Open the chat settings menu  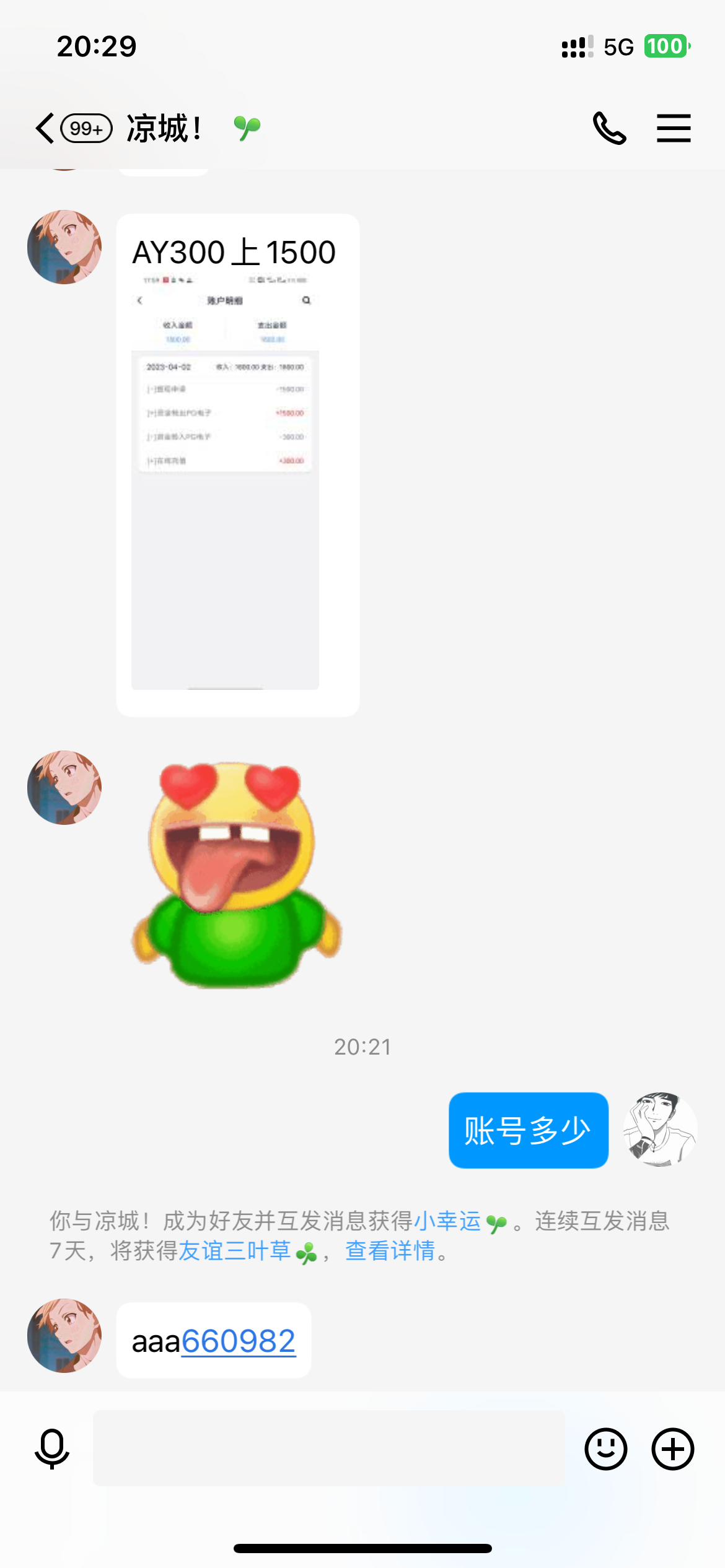tap(674, 128)
